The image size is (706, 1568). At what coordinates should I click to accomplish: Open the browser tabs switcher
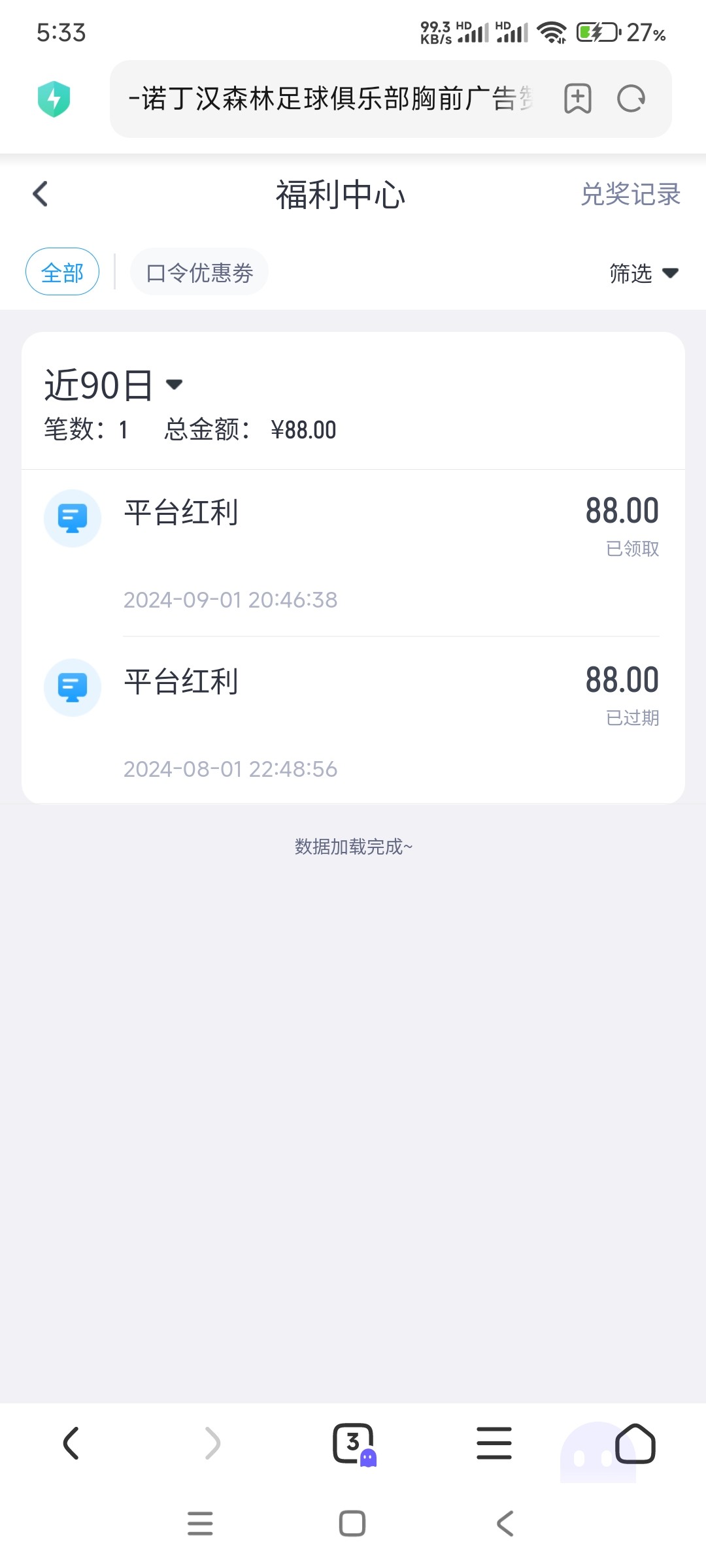pos(354,1443)
